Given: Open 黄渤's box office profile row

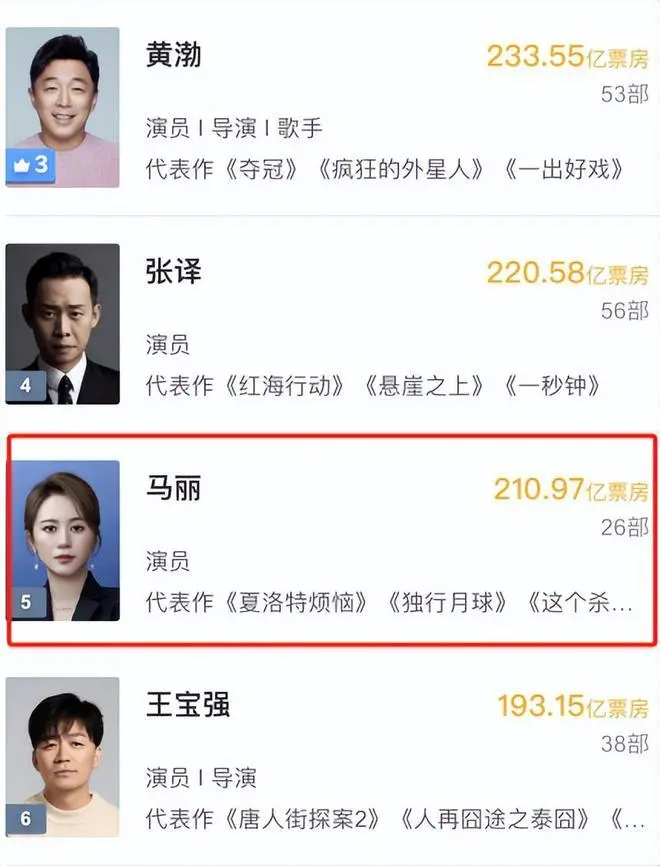Looking at the screenshot, I should coord(330,108).
